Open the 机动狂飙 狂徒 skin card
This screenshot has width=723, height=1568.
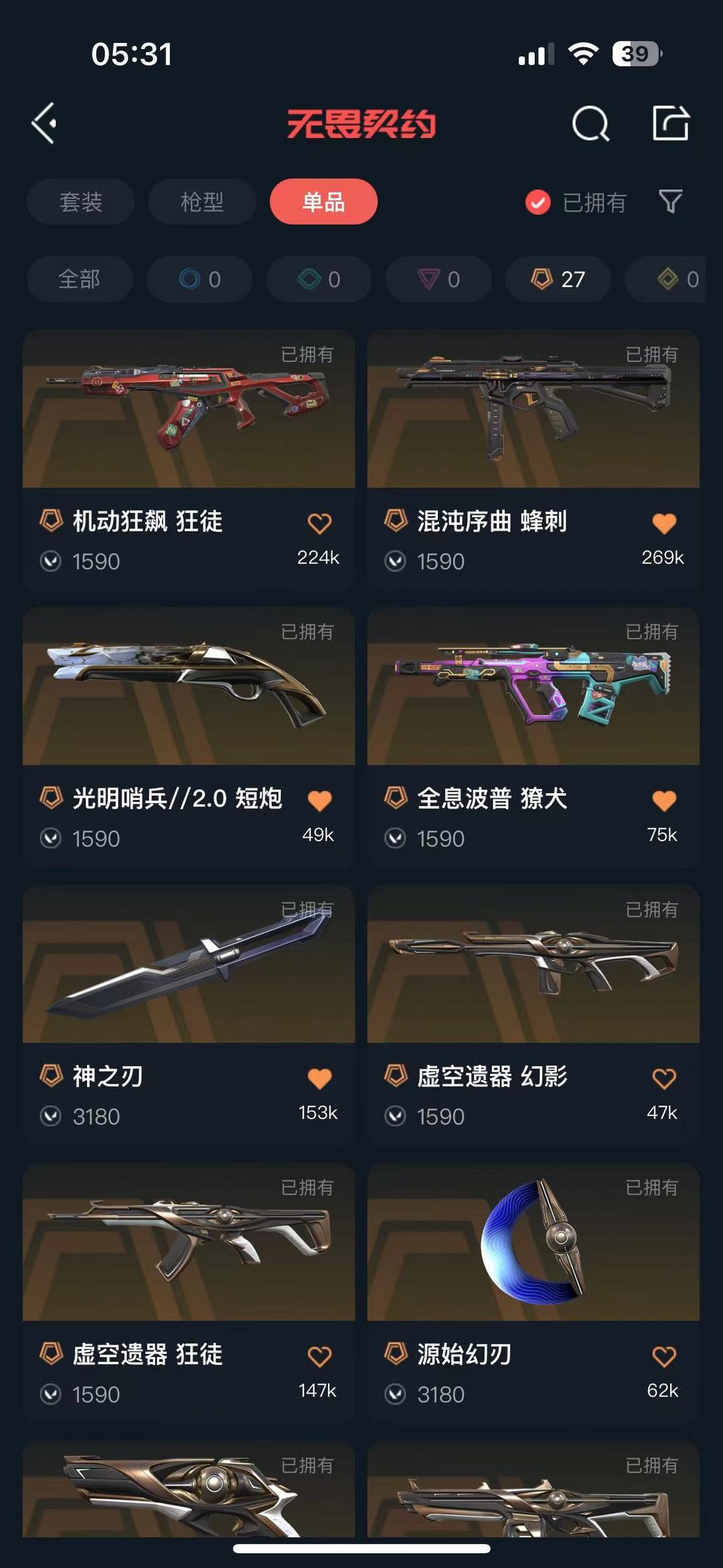(x=189, y=460)
